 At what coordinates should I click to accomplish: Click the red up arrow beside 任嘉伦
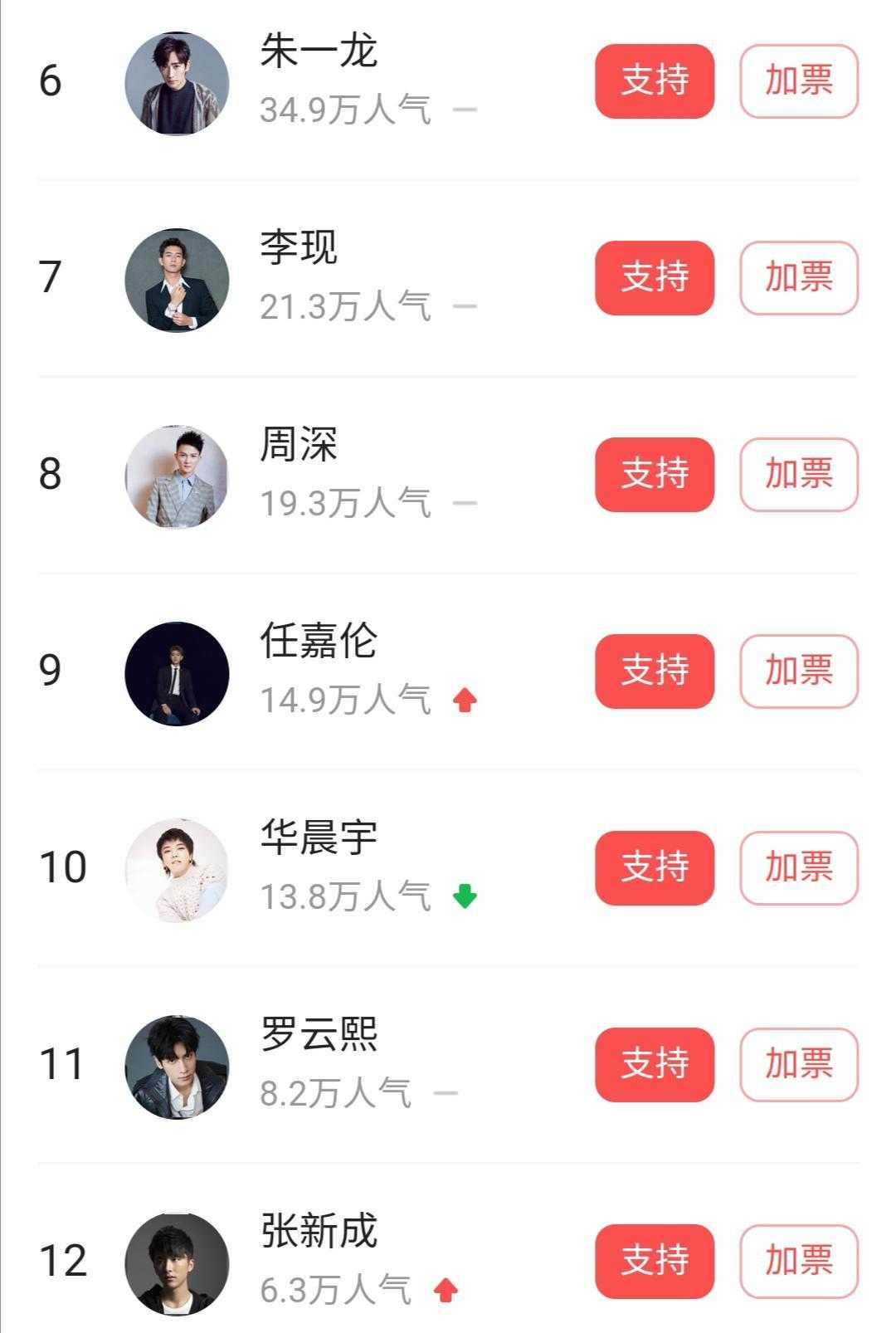point(464,701)
